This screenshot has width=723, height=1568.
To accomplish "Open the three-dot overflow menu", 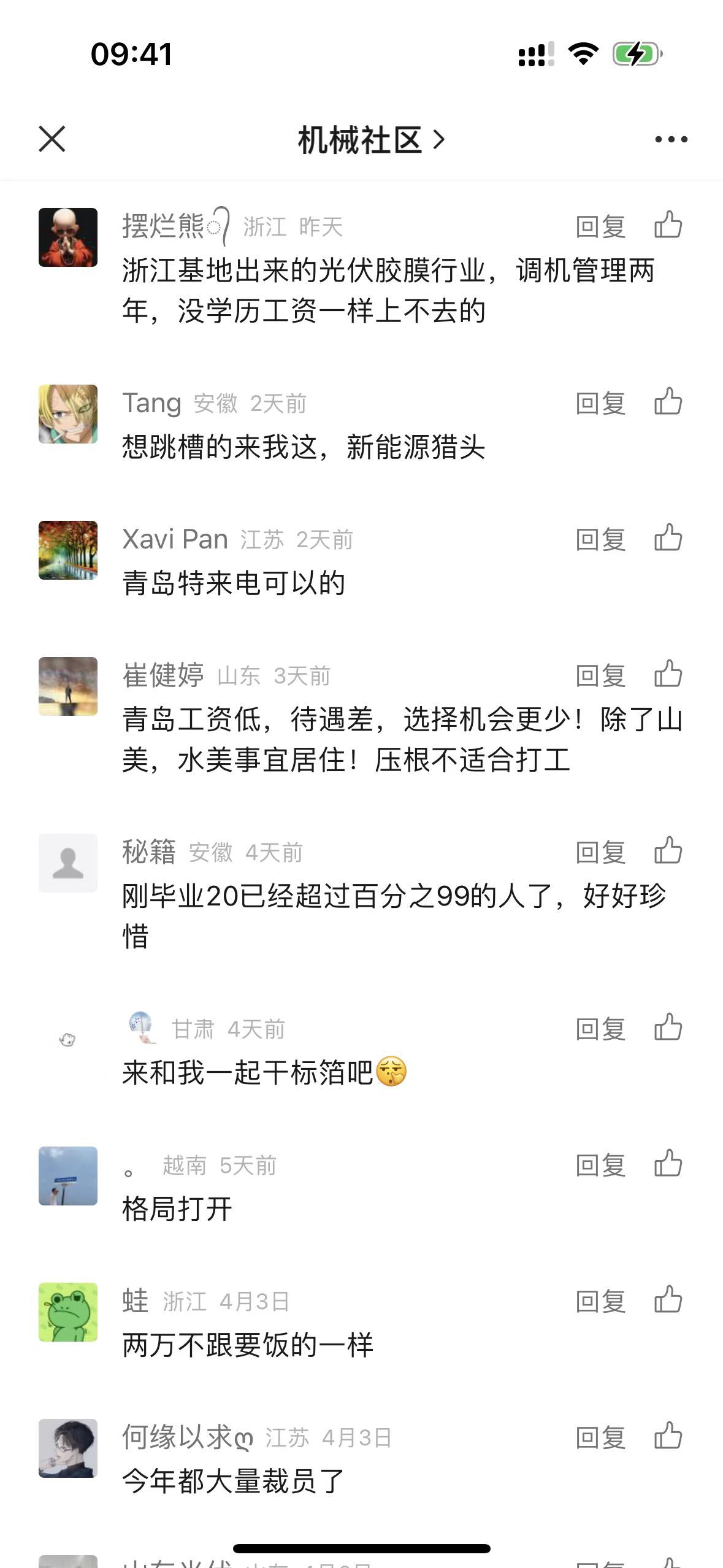I will [x=671, y=140].
